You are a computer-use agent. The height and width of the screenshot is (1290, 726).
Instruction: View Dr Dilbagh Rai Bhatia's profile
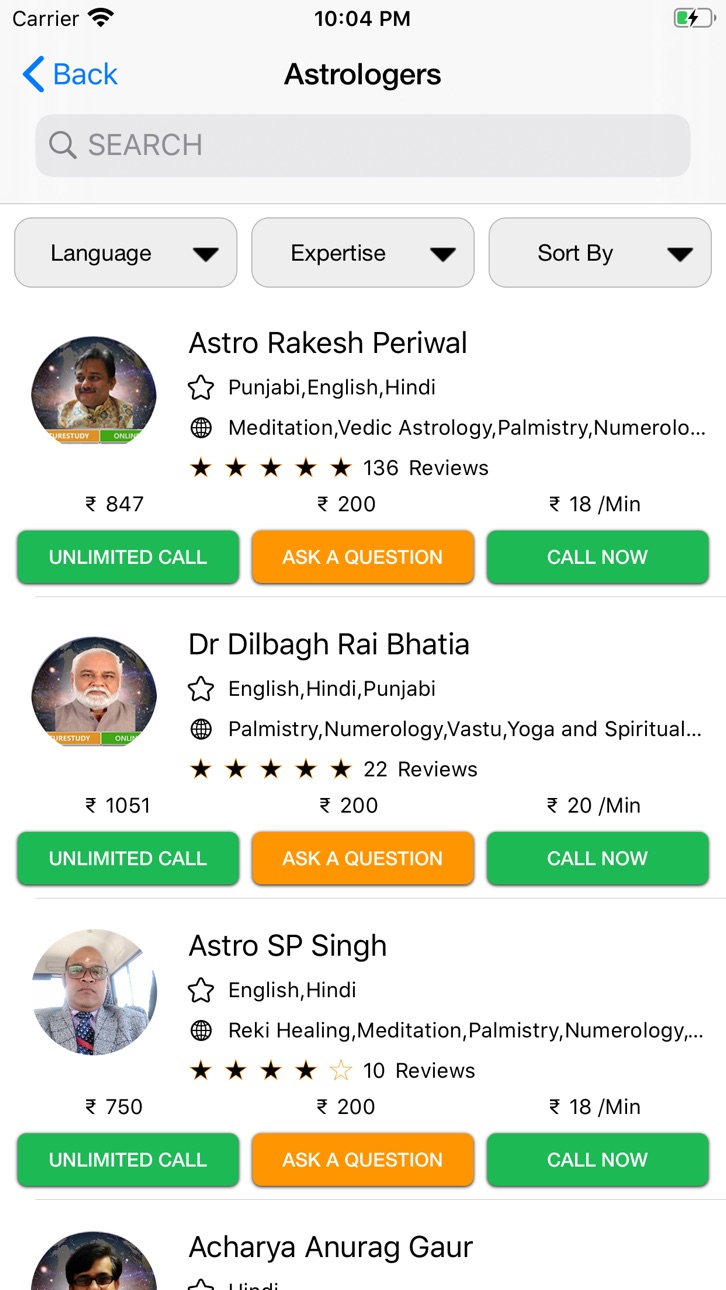(x=329, y=644)
